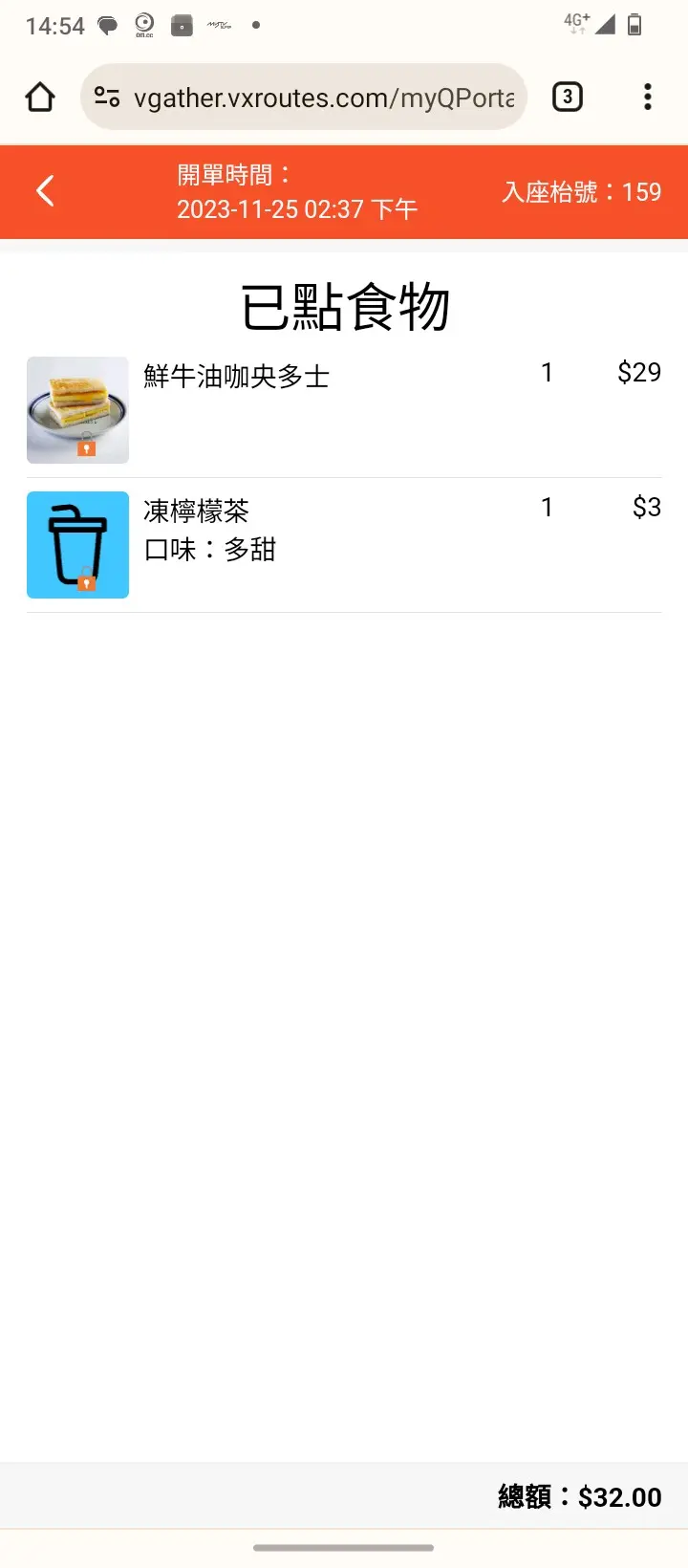Open the 凍檸檬茶 drink image
This screenshot has width=688, height=1568.
coord(77,545)
